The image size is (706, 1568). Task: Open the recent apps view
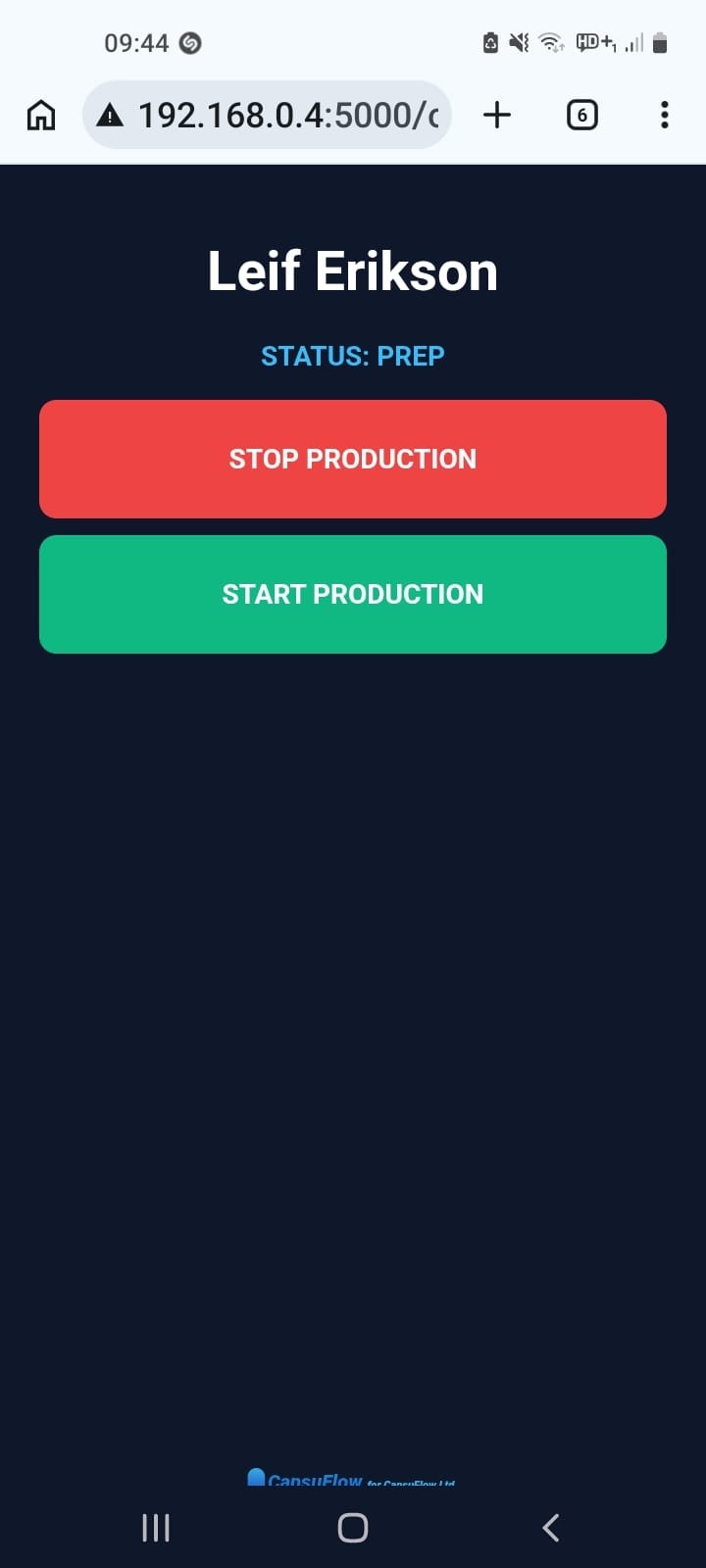point(155,1526)
